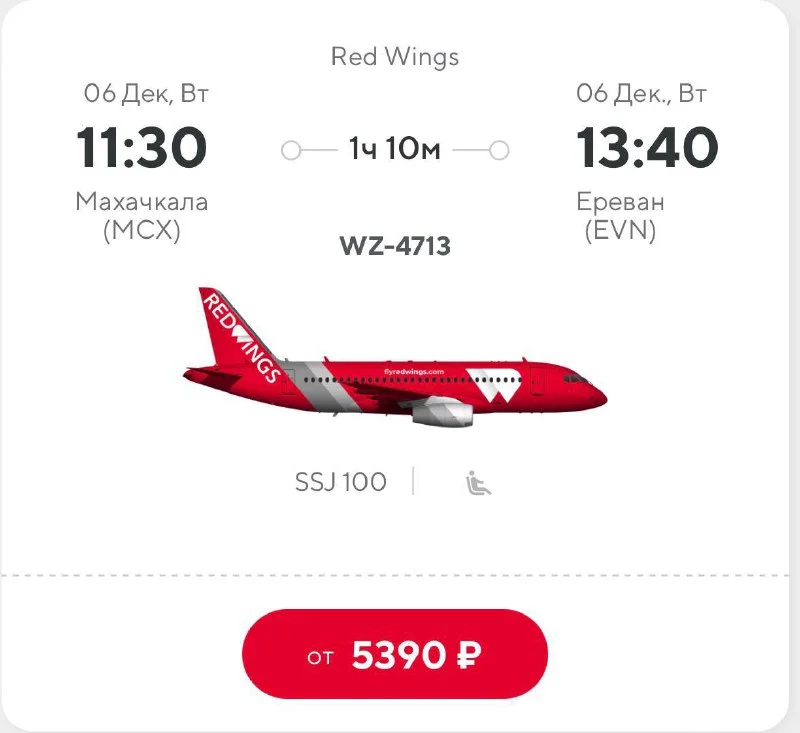Select the fare from 5390 ₽
The image size is (800, 733).
click(x=395, y=655)
